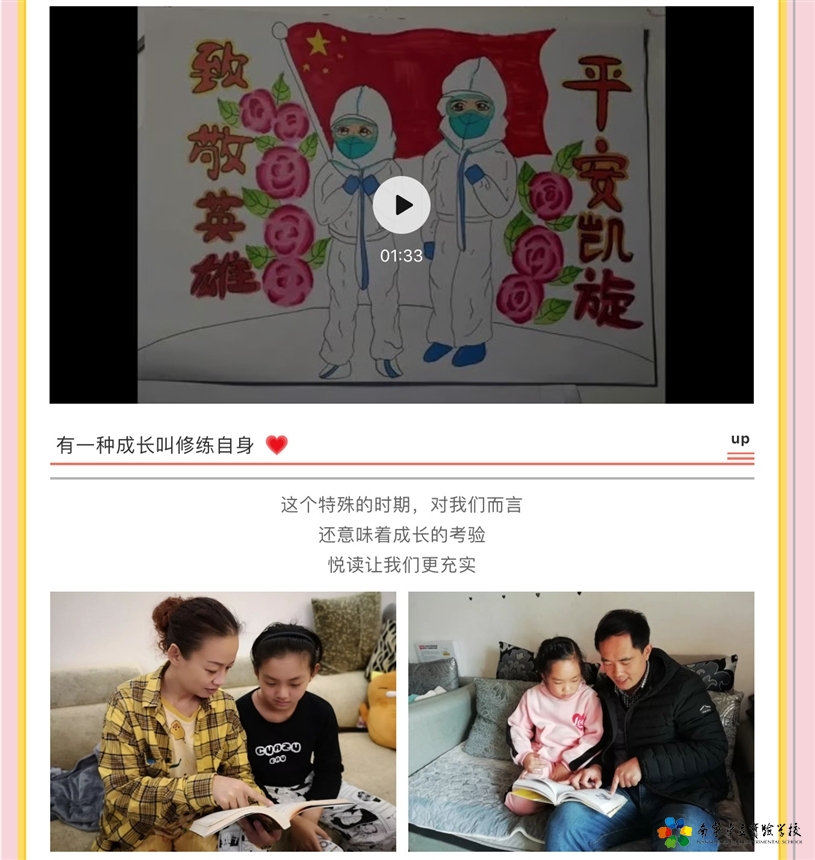Open the photo of father and daughter reading
The image size is (815, 860).
(581, 720)
